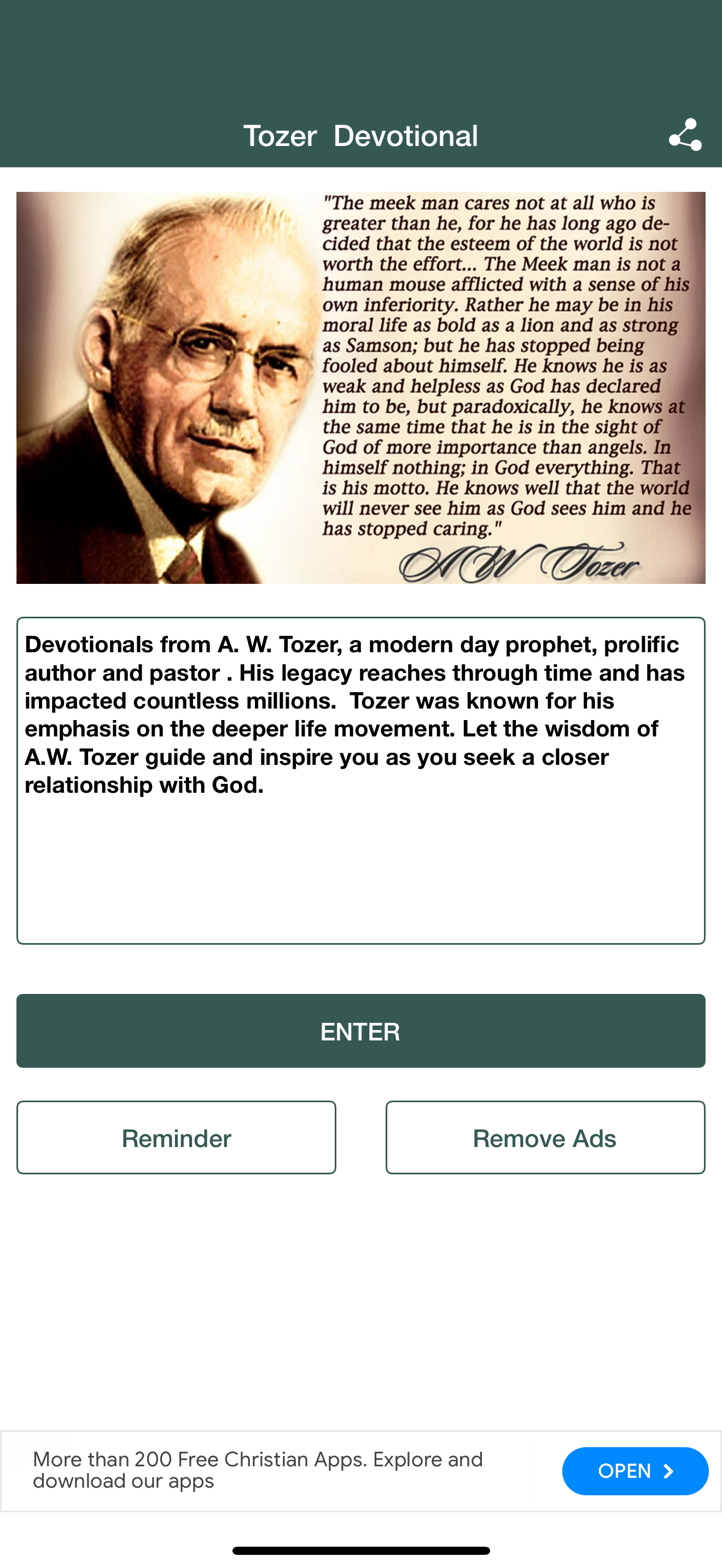Tap the ad banner text about 200 apps

[255, 1471]
